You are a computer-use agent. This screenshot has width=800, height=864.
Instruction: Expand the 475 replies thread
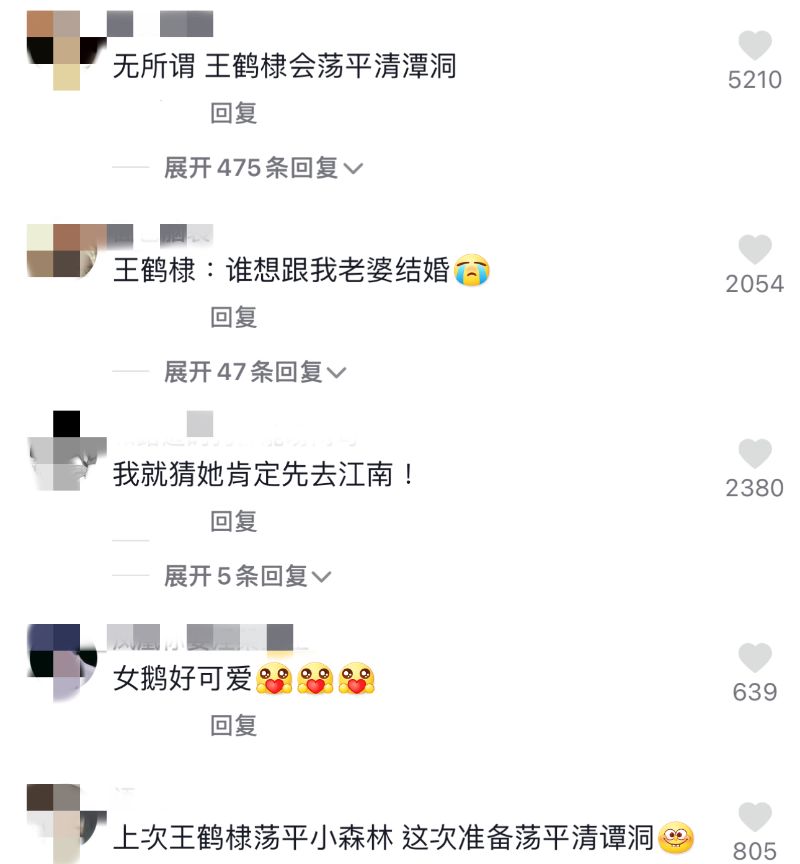(x=262, y=168)
